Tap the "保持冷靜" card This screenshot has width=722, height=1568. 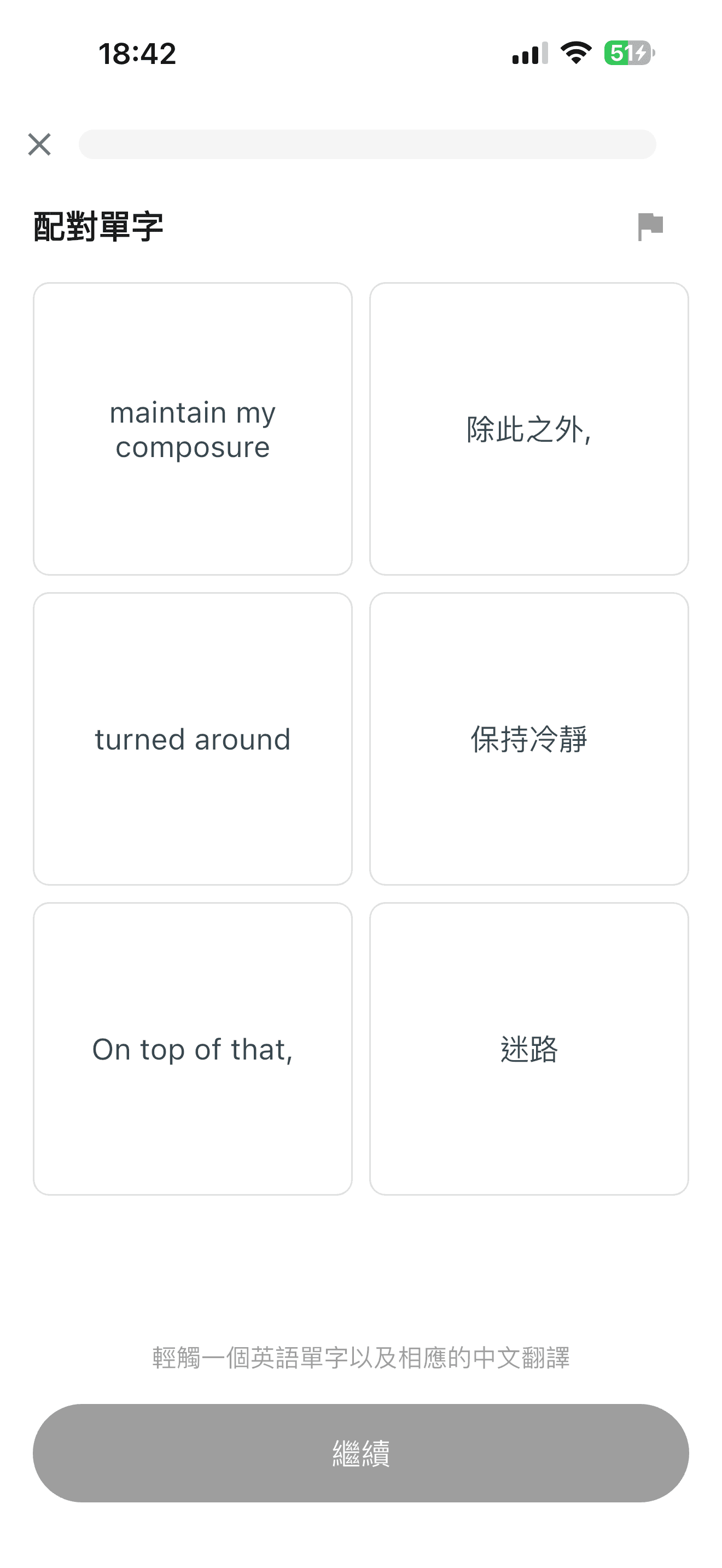pyautogui.click(x=528, y=739)
